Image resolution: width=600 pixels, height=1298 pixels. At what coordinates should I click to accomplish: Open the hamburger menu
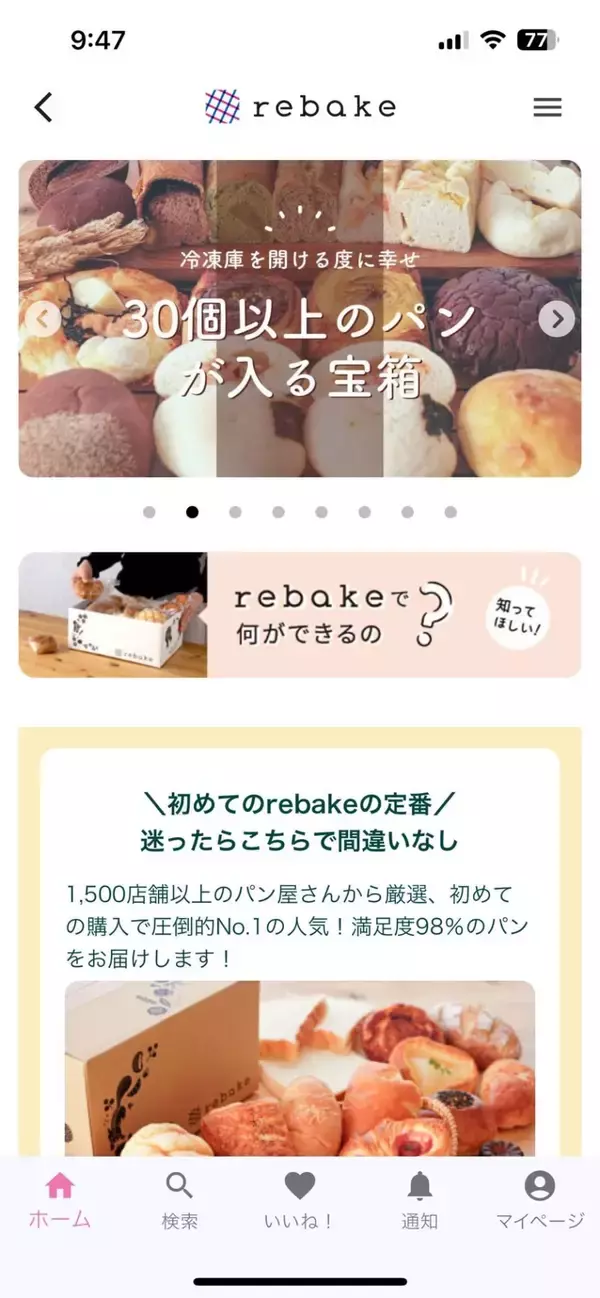pyautogui.click(x=547, y=107)
